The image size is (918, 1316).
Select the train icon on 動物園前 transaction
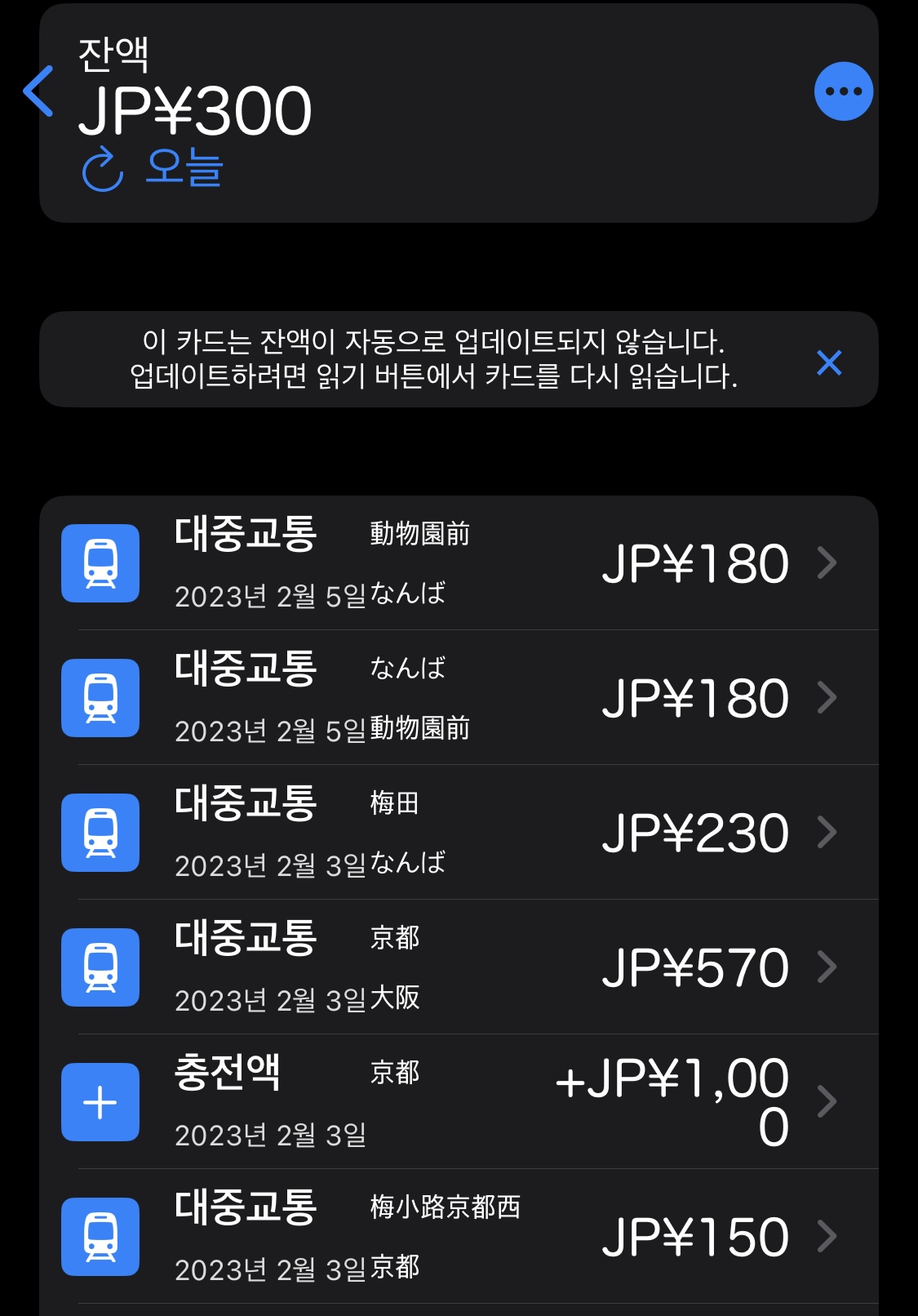point(100,562)
